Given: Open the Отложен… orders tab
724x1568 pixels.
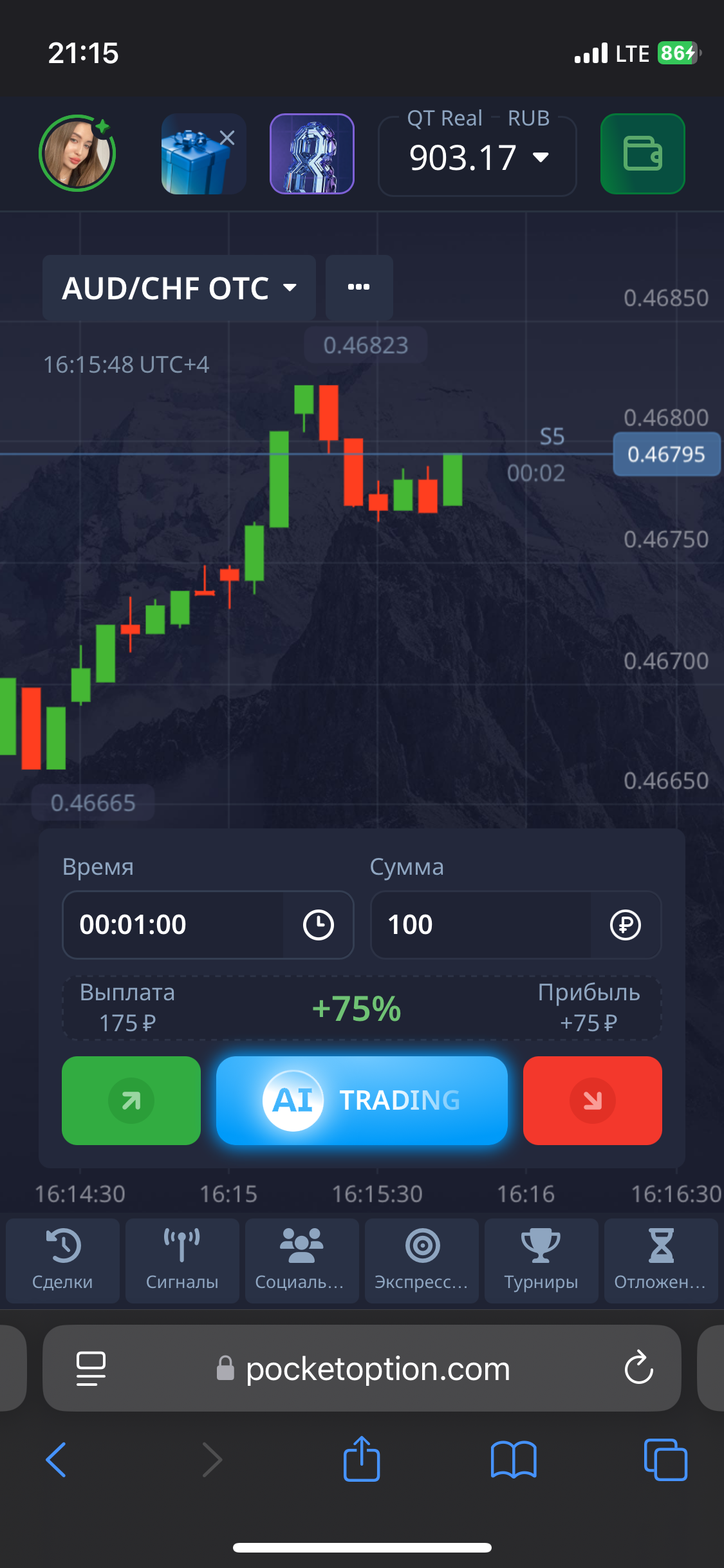Looking at the screenshot, I should click(x=661, y=1260).
